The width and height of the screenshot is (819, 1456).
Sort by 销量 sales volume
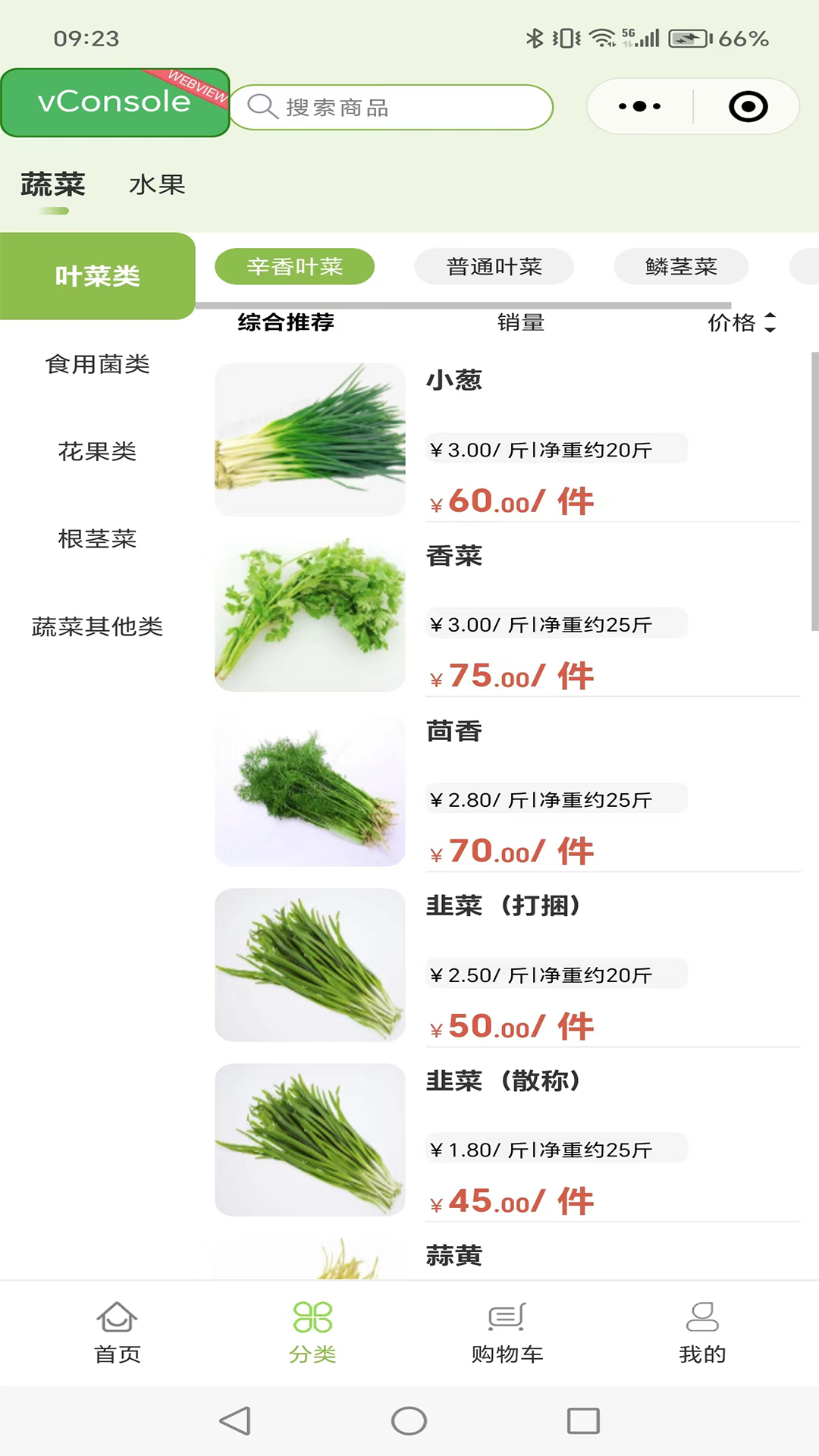[521, 322]
